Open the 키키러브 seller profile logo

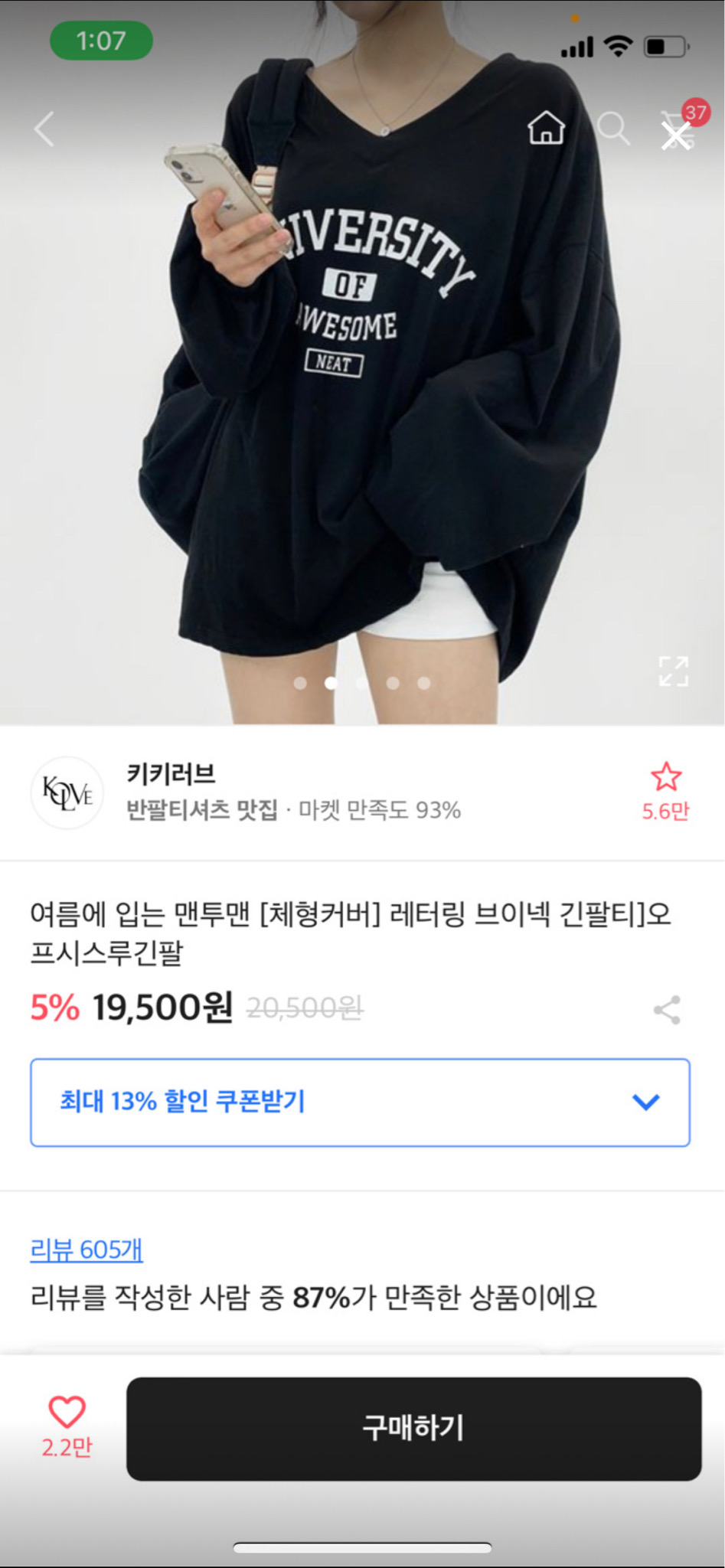coord(67,793)
